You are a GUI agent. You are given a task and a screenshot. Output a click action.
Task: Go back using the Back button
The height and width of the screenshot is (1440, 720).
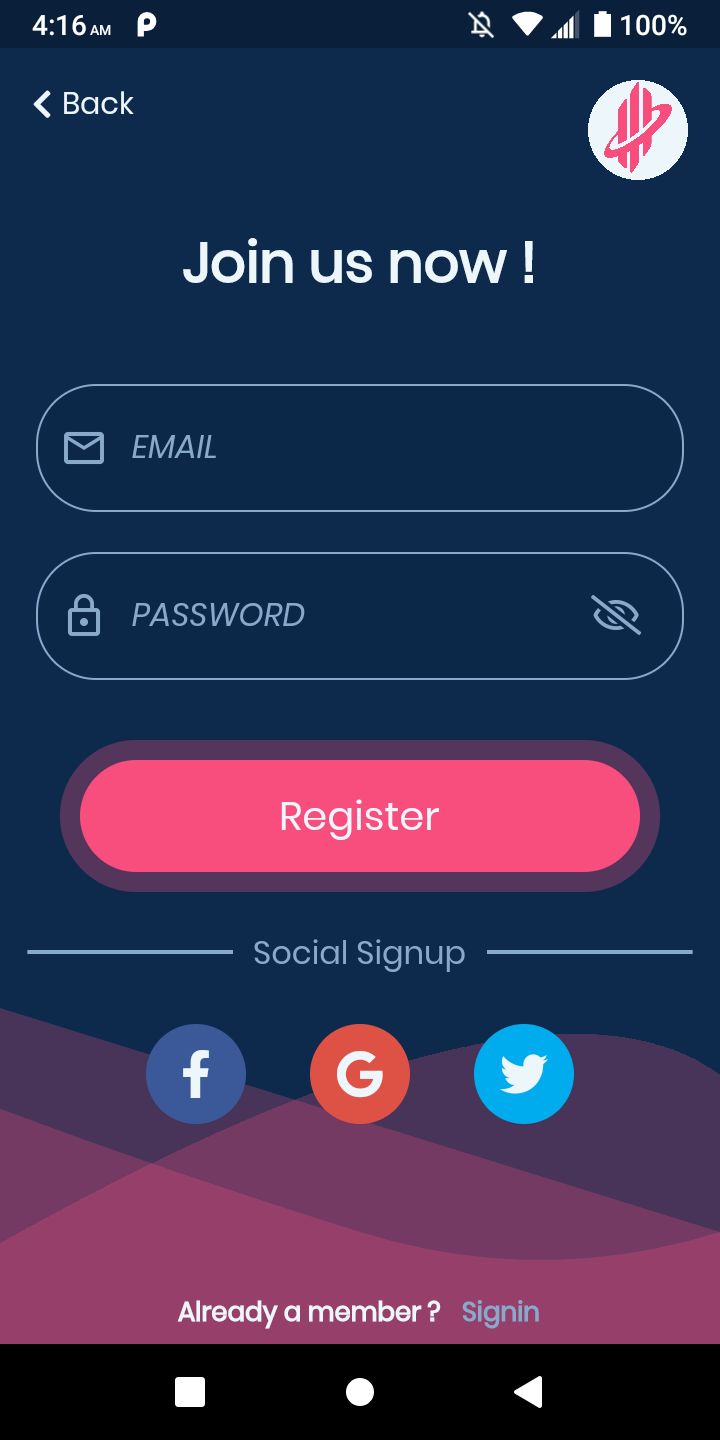coord(84,104)
